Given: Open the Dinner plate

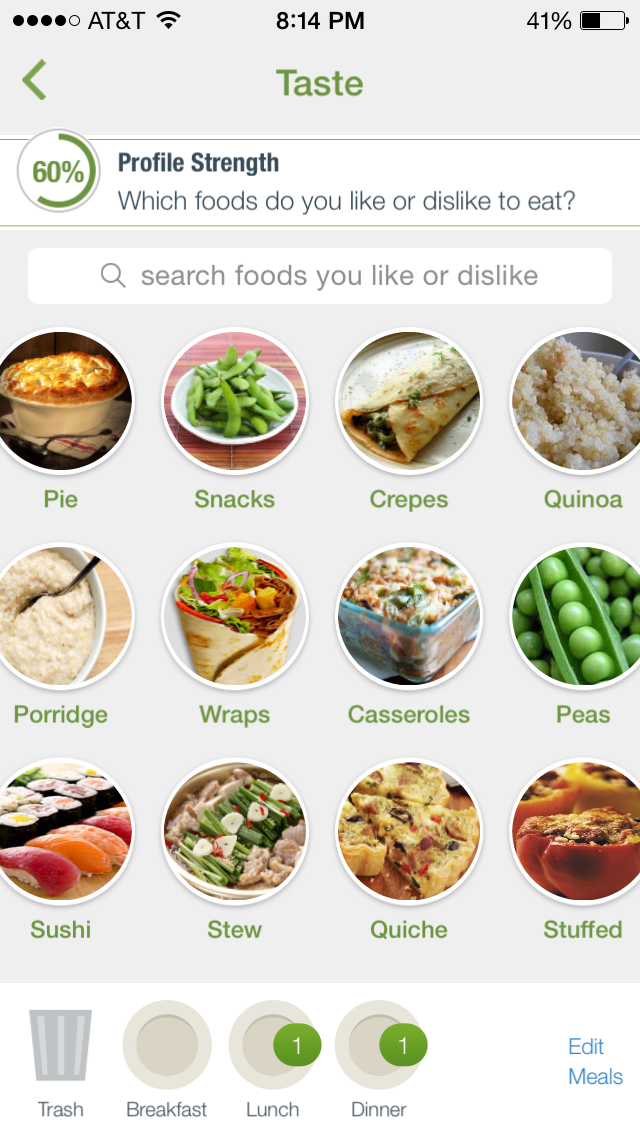Looking at the screenshot, I should pyautogui.click(x=379, y=1046).
